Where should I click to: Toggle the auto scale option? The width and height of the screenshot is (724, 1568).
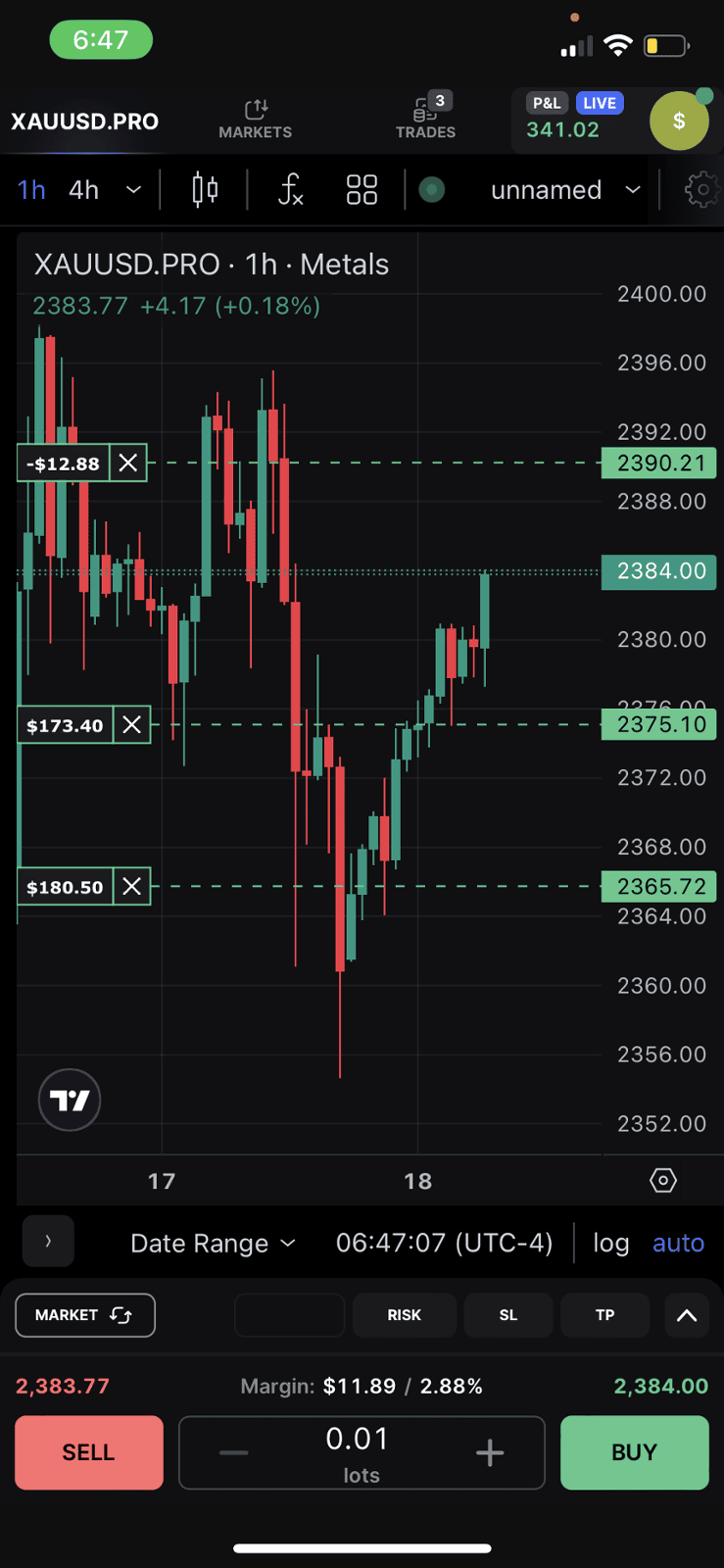click(x=678, y=1243)
